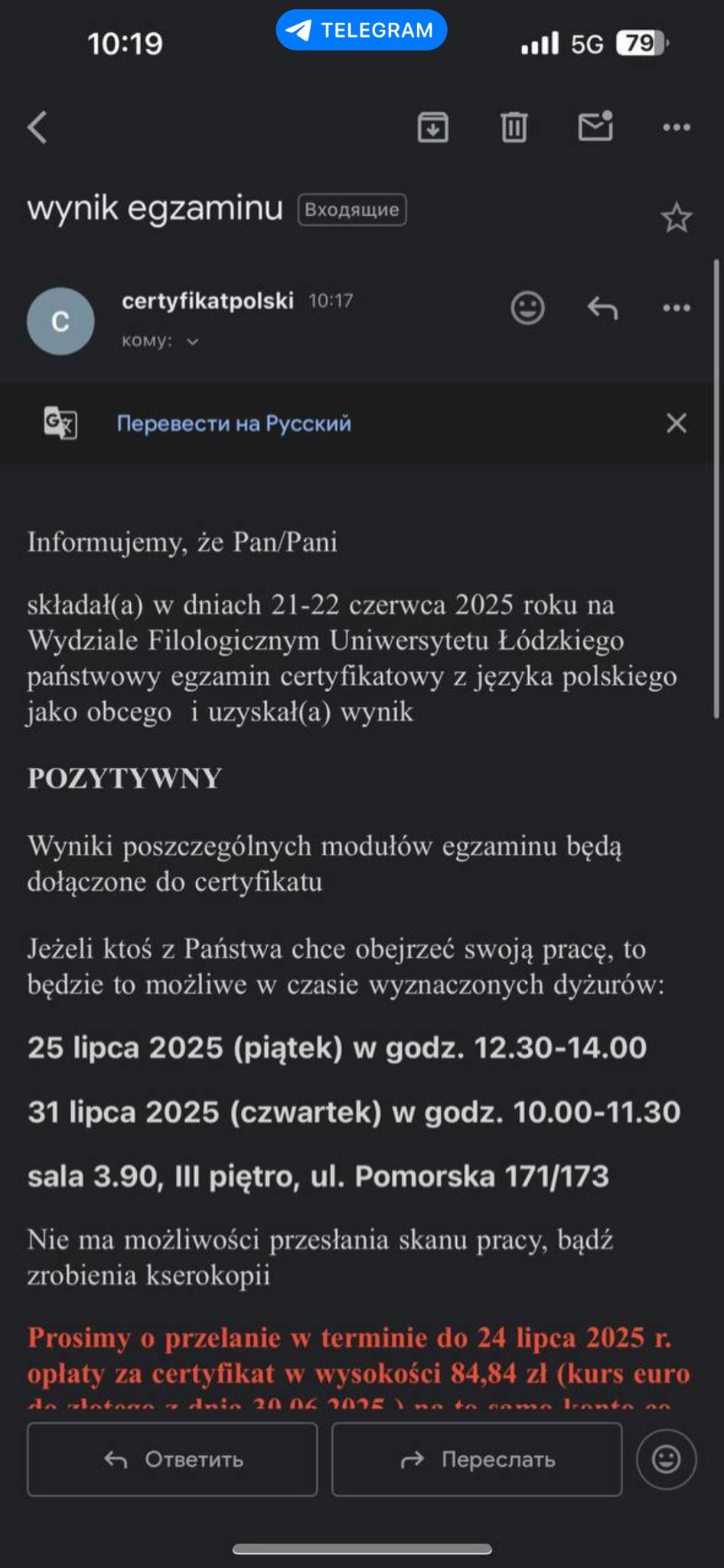The height and width of the screenshot is (1568, 724).
Task: Star the wynik egzaminu email
Action: (x=677, y=218)
